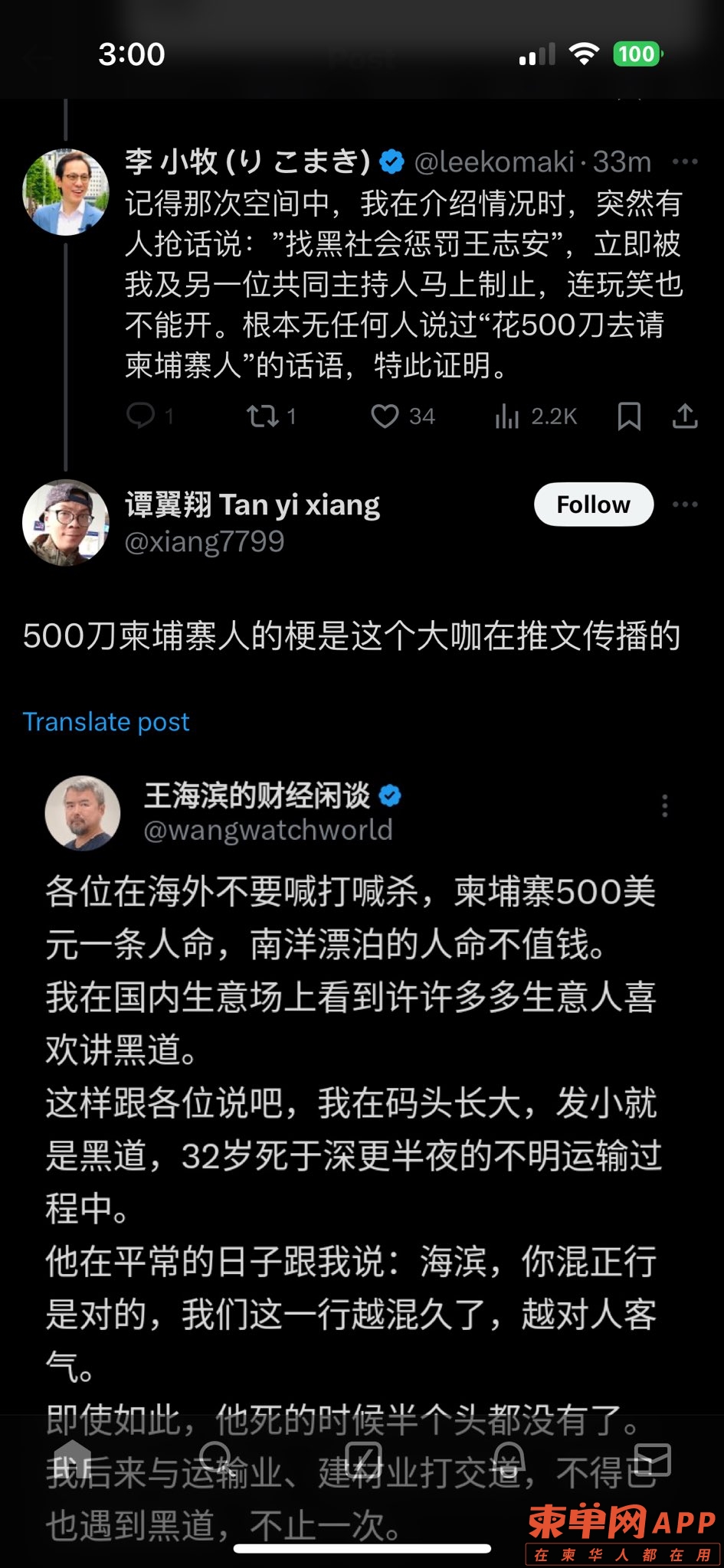Like 李小牧's post
Screen dimensions: 724x1568
pyautogui.click(x=385, y=416)
